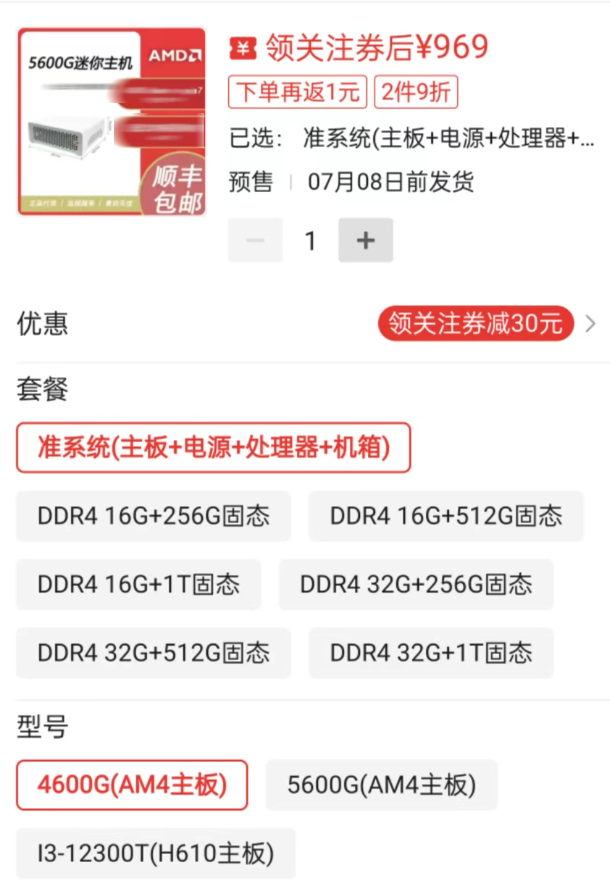Image resolution: width=610 pixels, height=887 pixels.
Task: Switch model to 5600G(AM4主板)
Action: [x=381, y=785]
